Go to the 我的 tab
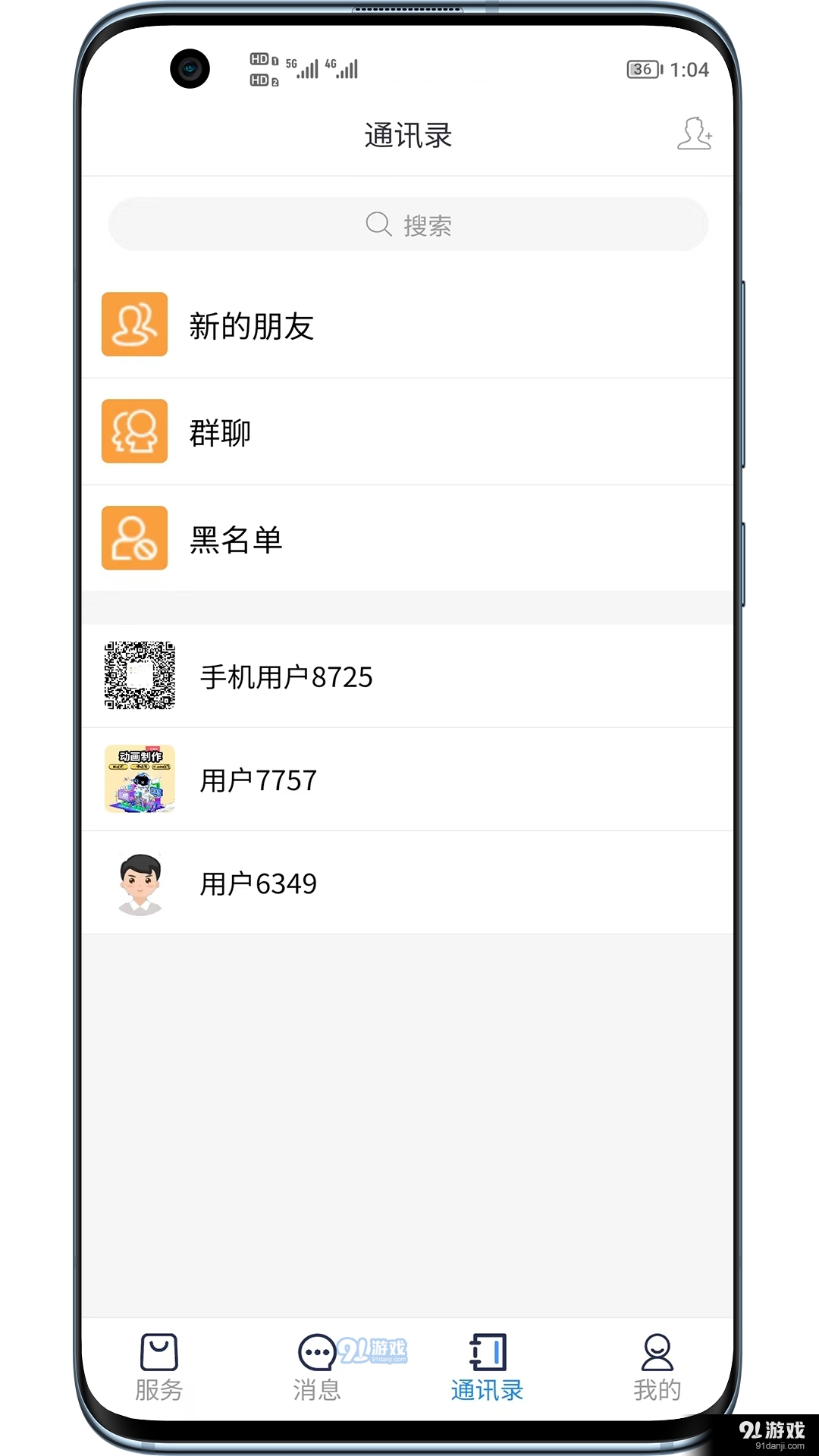The width and height of the screenshot is (819, 1456). tap(657, 1367)
